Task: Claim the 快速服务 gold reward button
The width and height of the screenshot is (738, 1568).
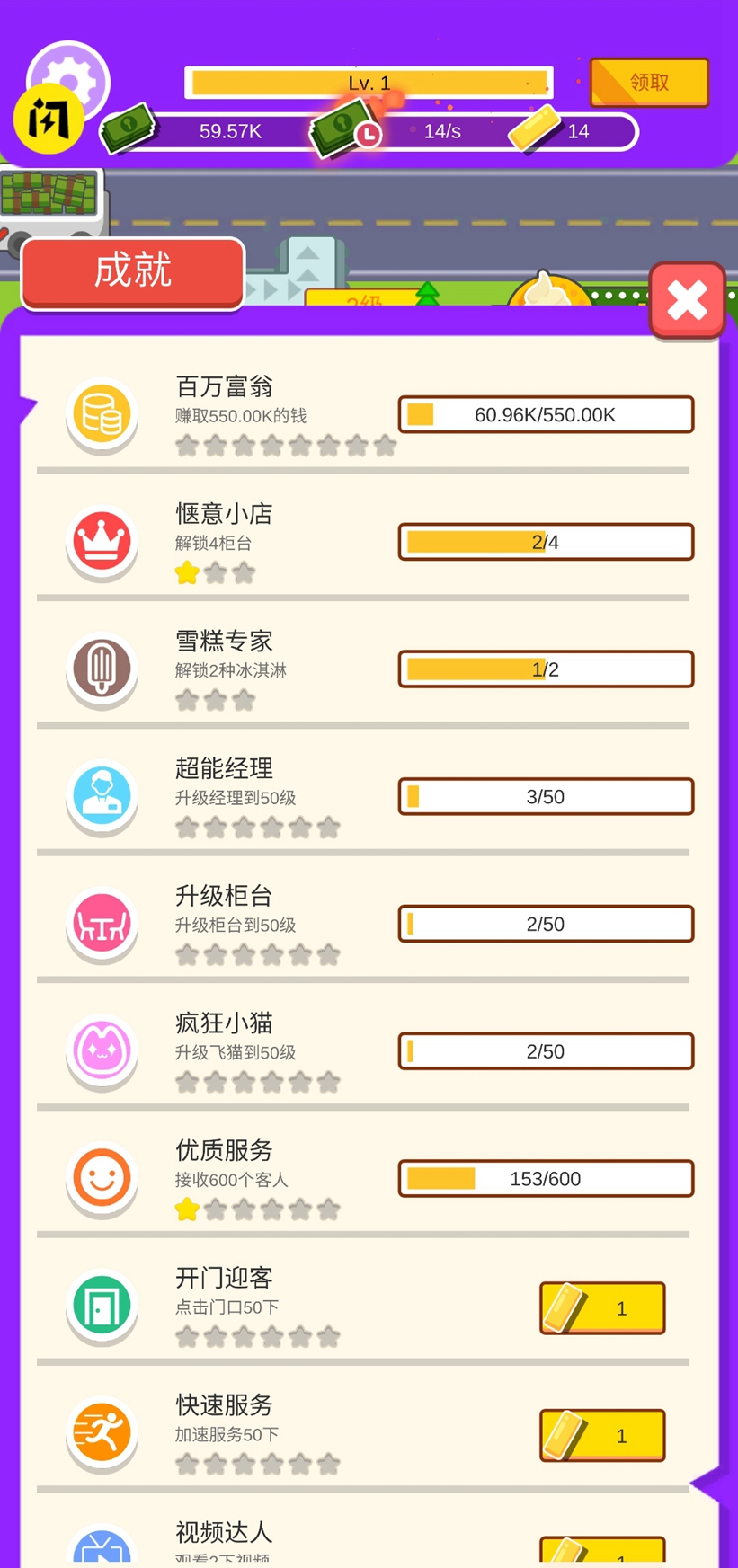Action: (x=601, y=1435)
